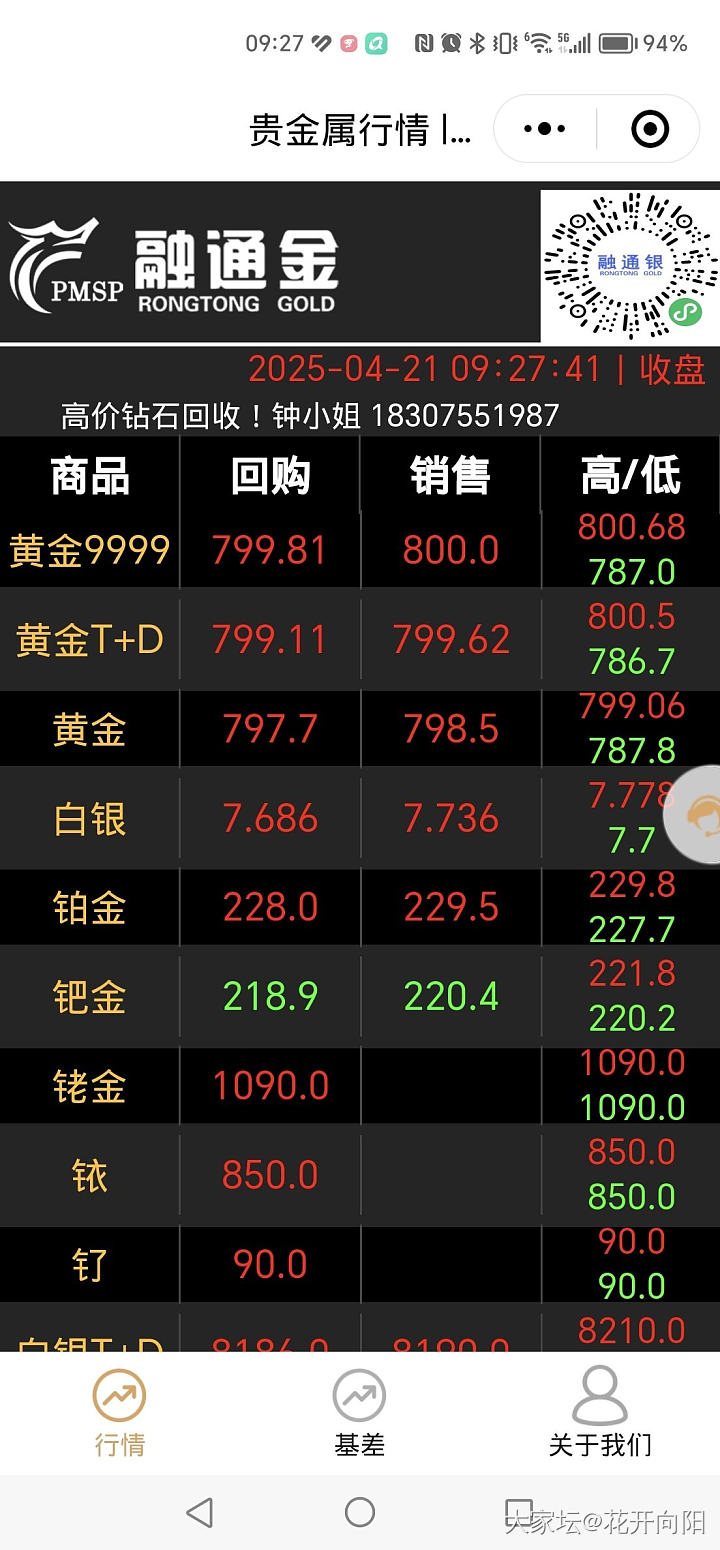Open the 关于我们 tab
The image size is (720, 1550).
599,1413
